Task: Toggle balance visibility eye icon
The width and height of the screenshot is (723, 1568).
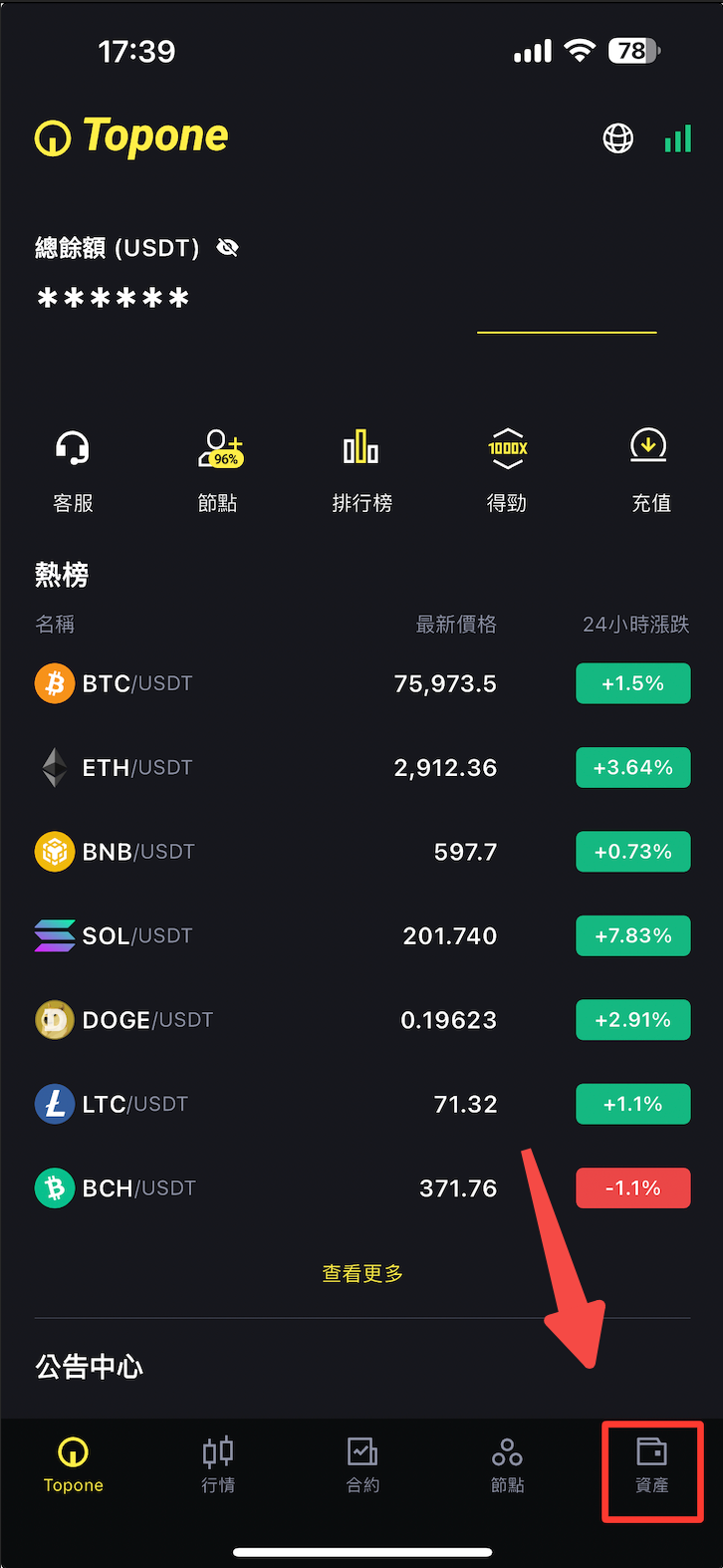Action: pyautogui.click(x=228, y=247)
